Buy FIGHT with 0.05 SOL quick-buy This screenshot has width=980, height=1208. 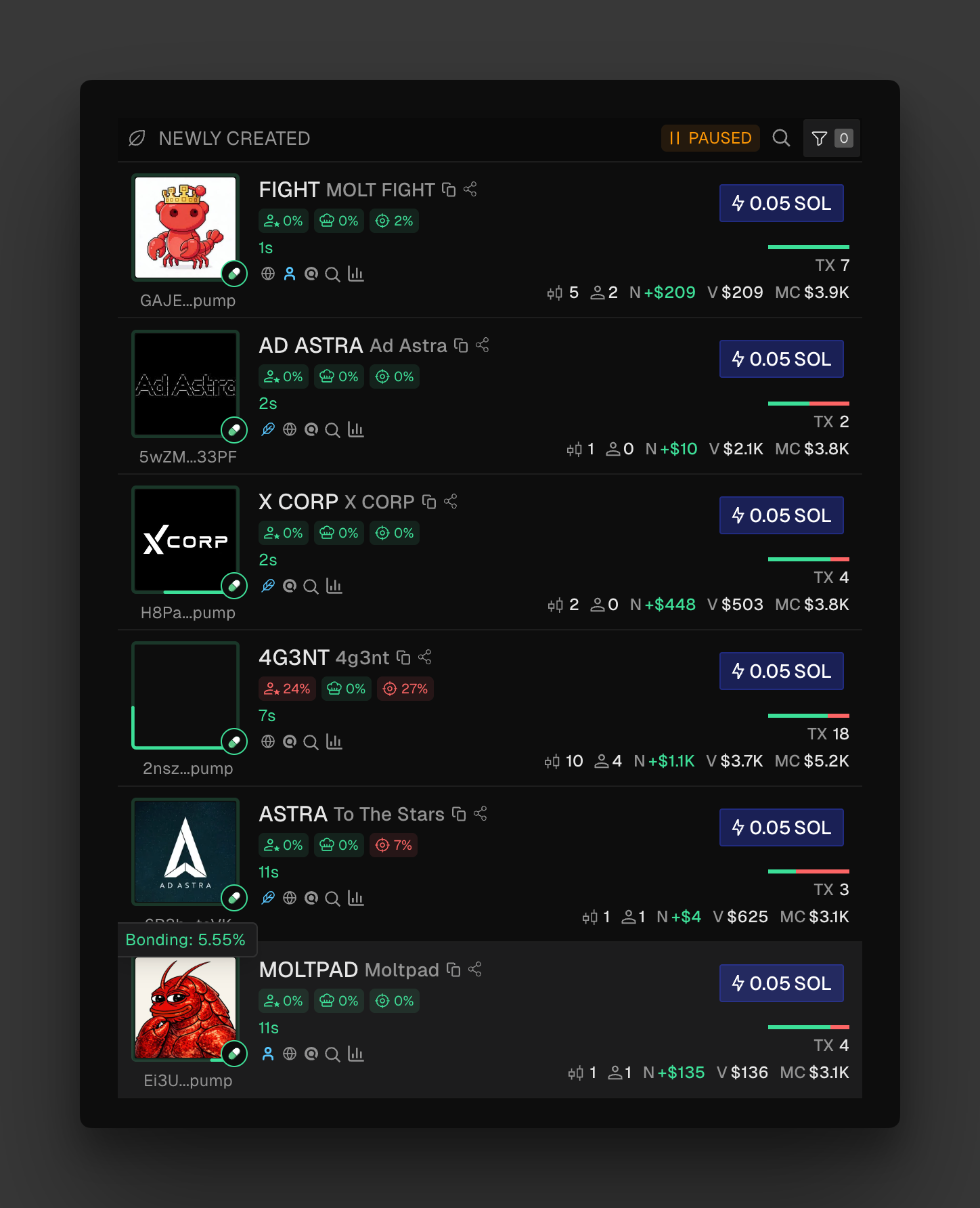tap(781, 203)
